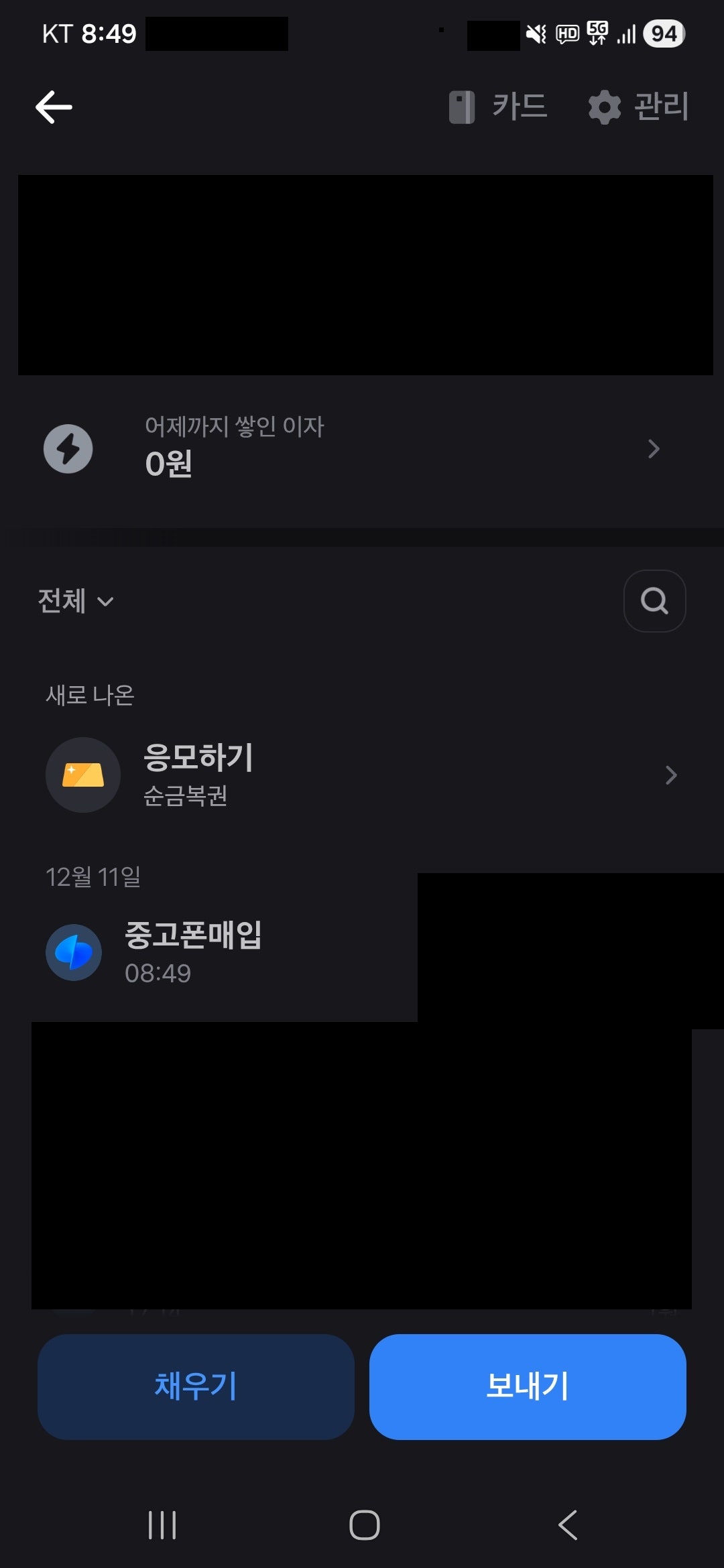Search transaction history with the magnifier
724x1568 pixels.
[654, 601]
